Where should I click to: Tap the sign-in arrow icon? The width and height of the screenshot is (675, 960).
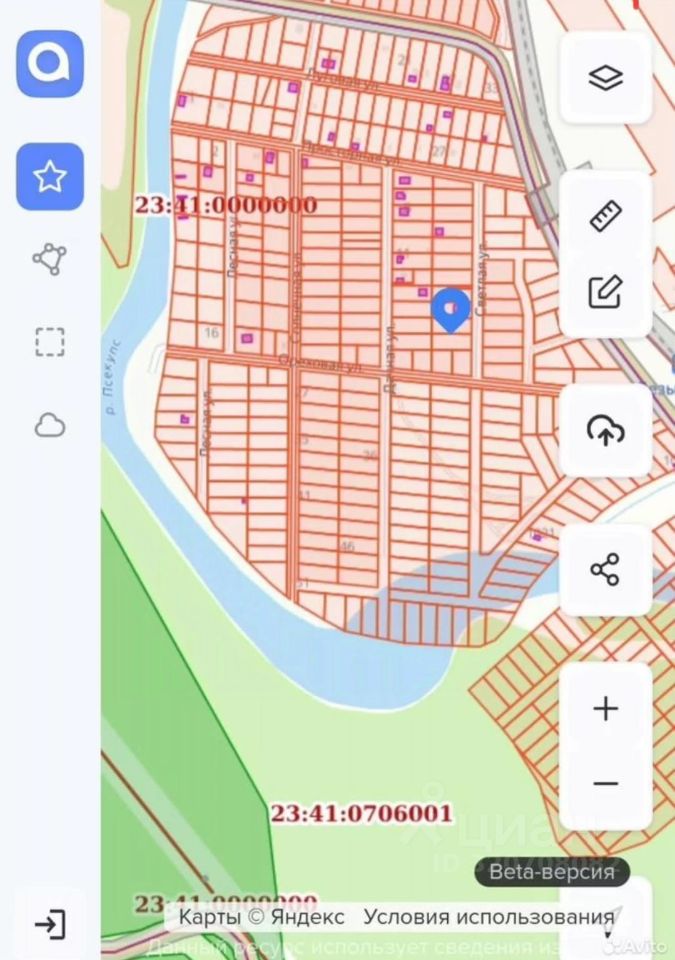[x=50, y=924]
